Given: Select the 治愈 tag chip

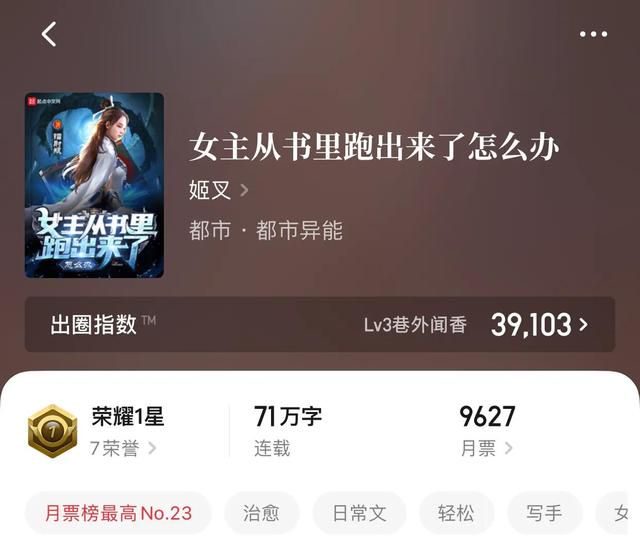Looking at the screenshot, I should (x=261, y=514).
